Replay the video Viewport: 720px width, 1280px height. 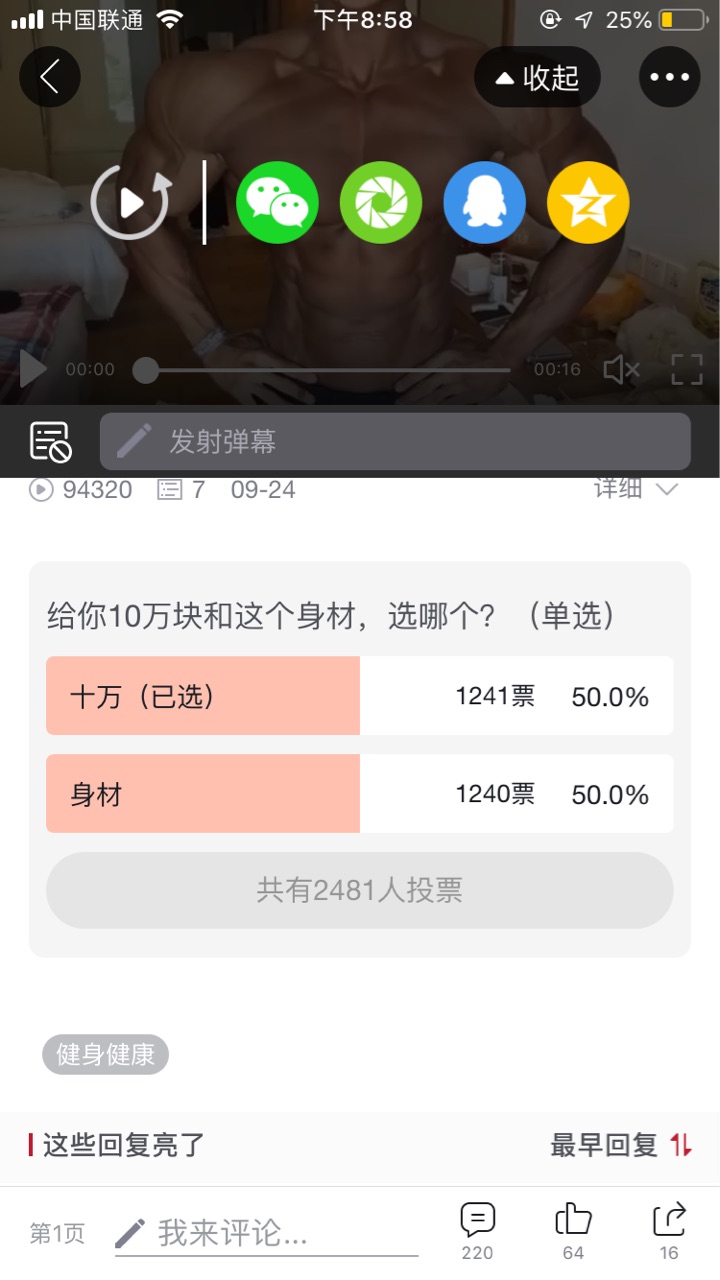pos(132,203)
